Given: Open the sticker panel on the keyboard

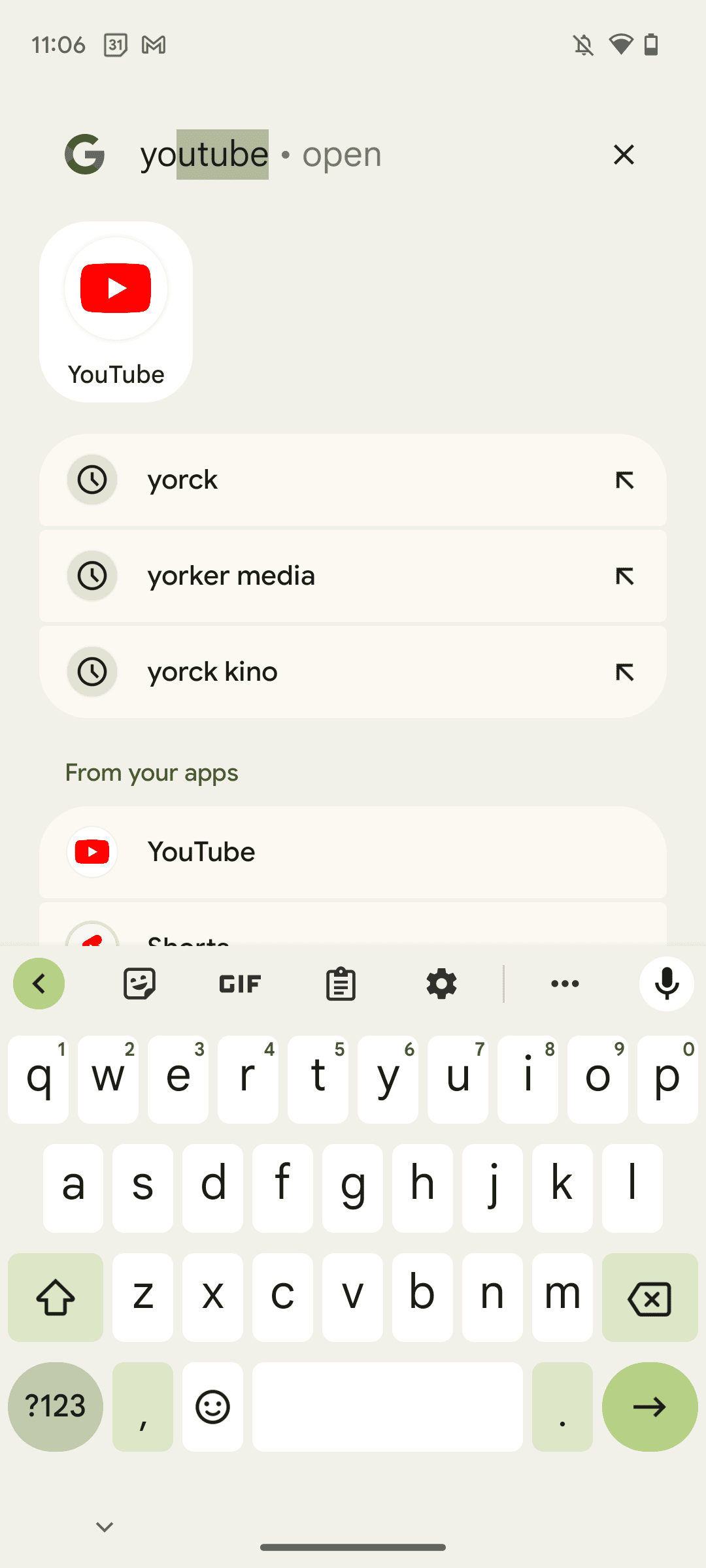Looking at the screenshot, I should pyautogui.click(x=139, y=984).
